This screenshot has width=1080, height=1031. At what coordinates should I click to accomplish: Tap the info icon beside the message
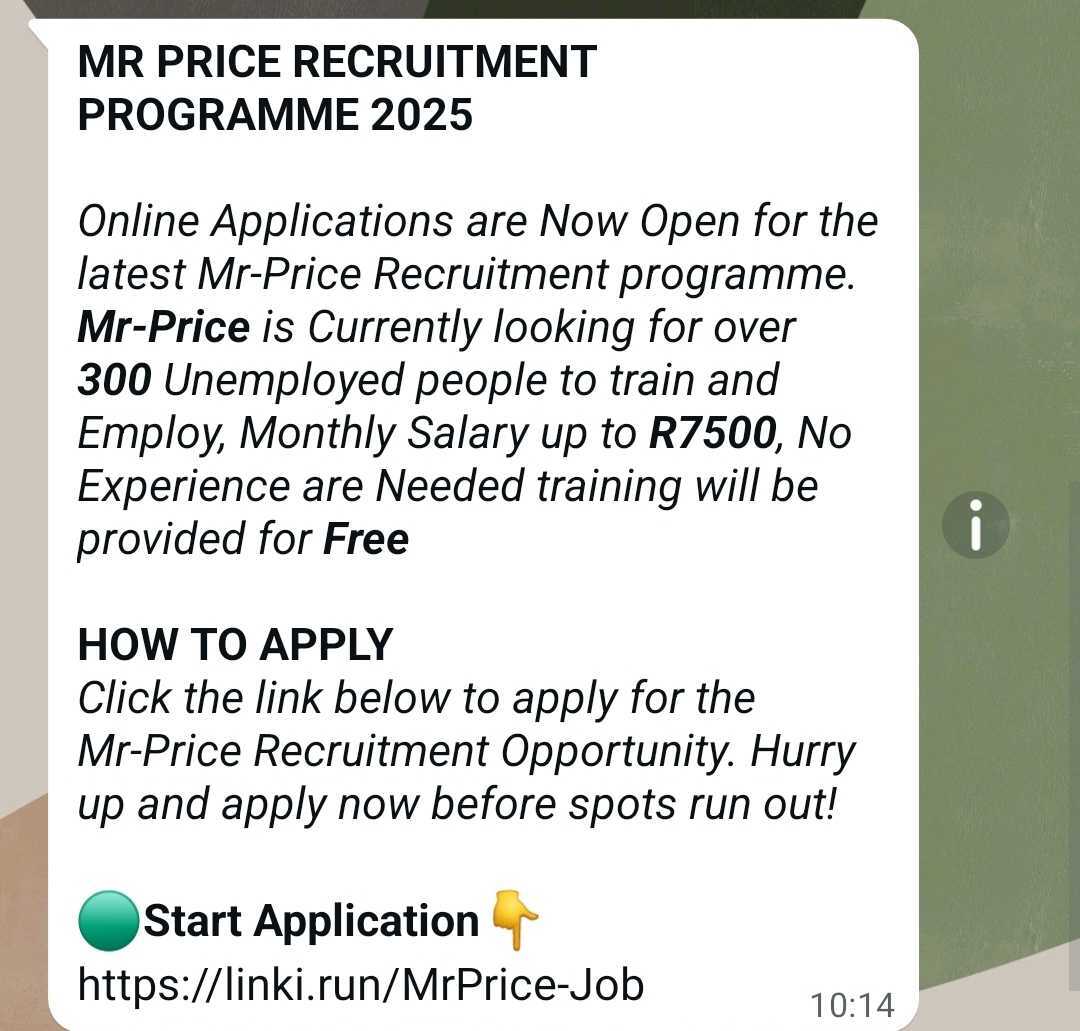pyautogui.click(x=975, y=525)
